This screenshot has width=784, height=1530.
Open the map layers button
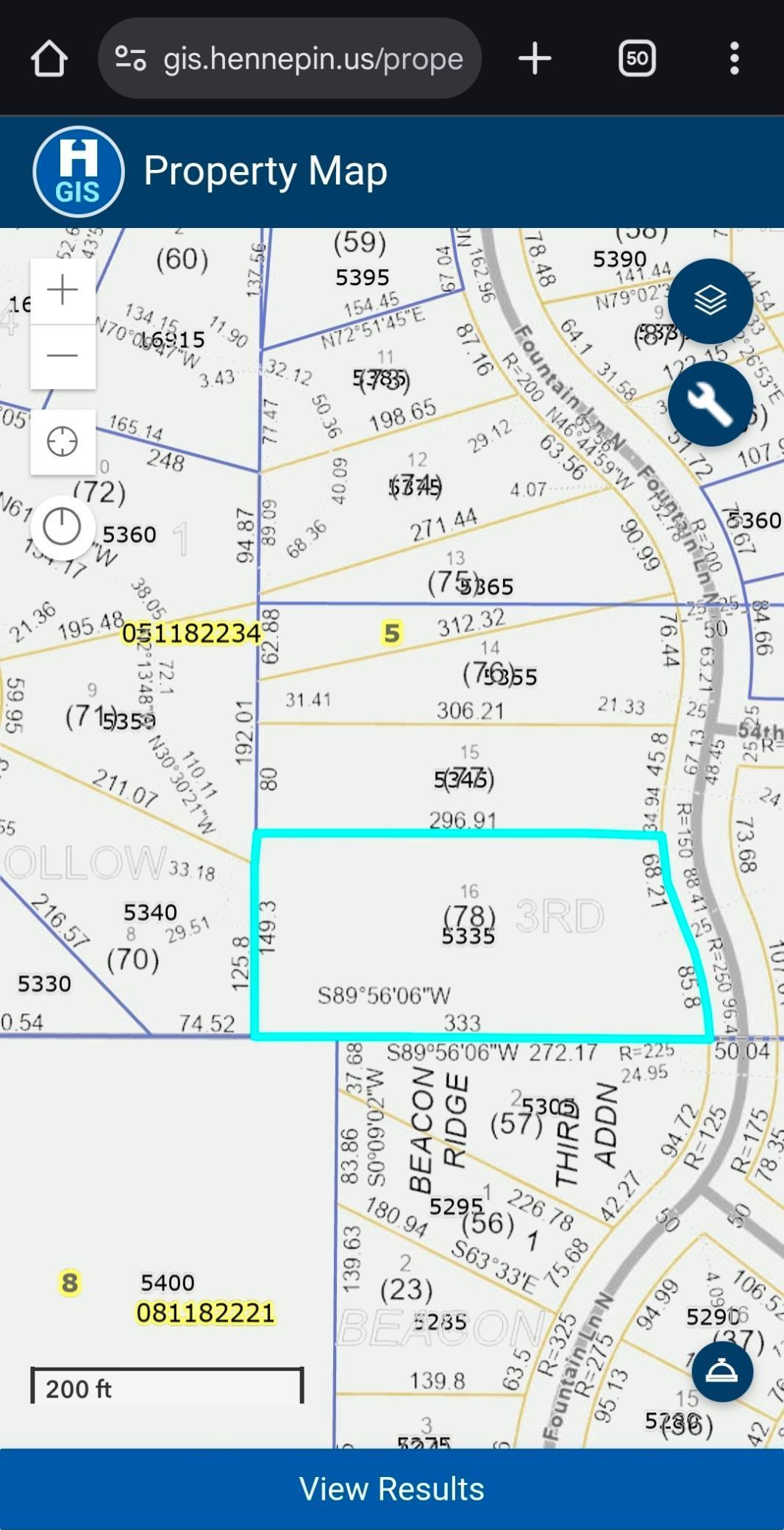tap(710, 301)
